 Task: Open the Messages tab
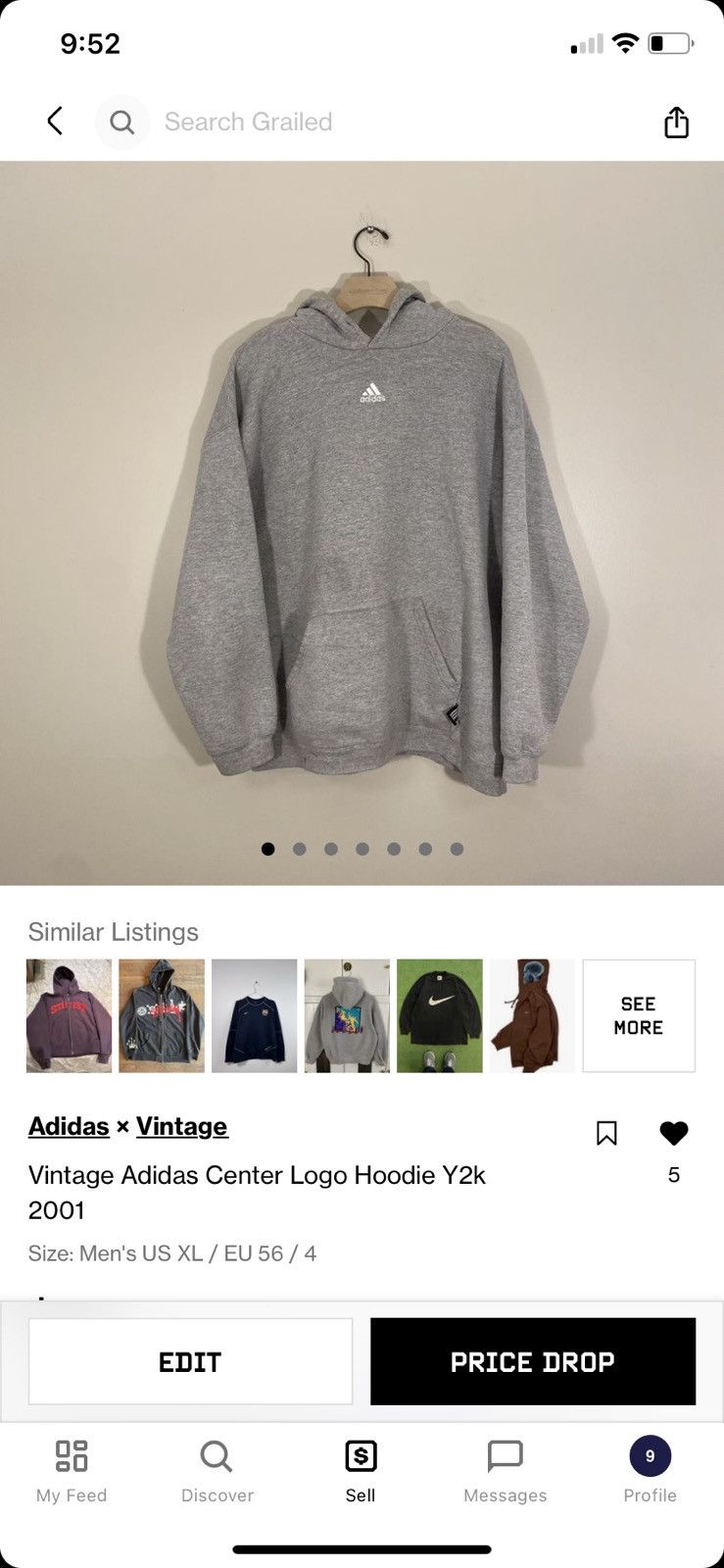click(506, 1470)
